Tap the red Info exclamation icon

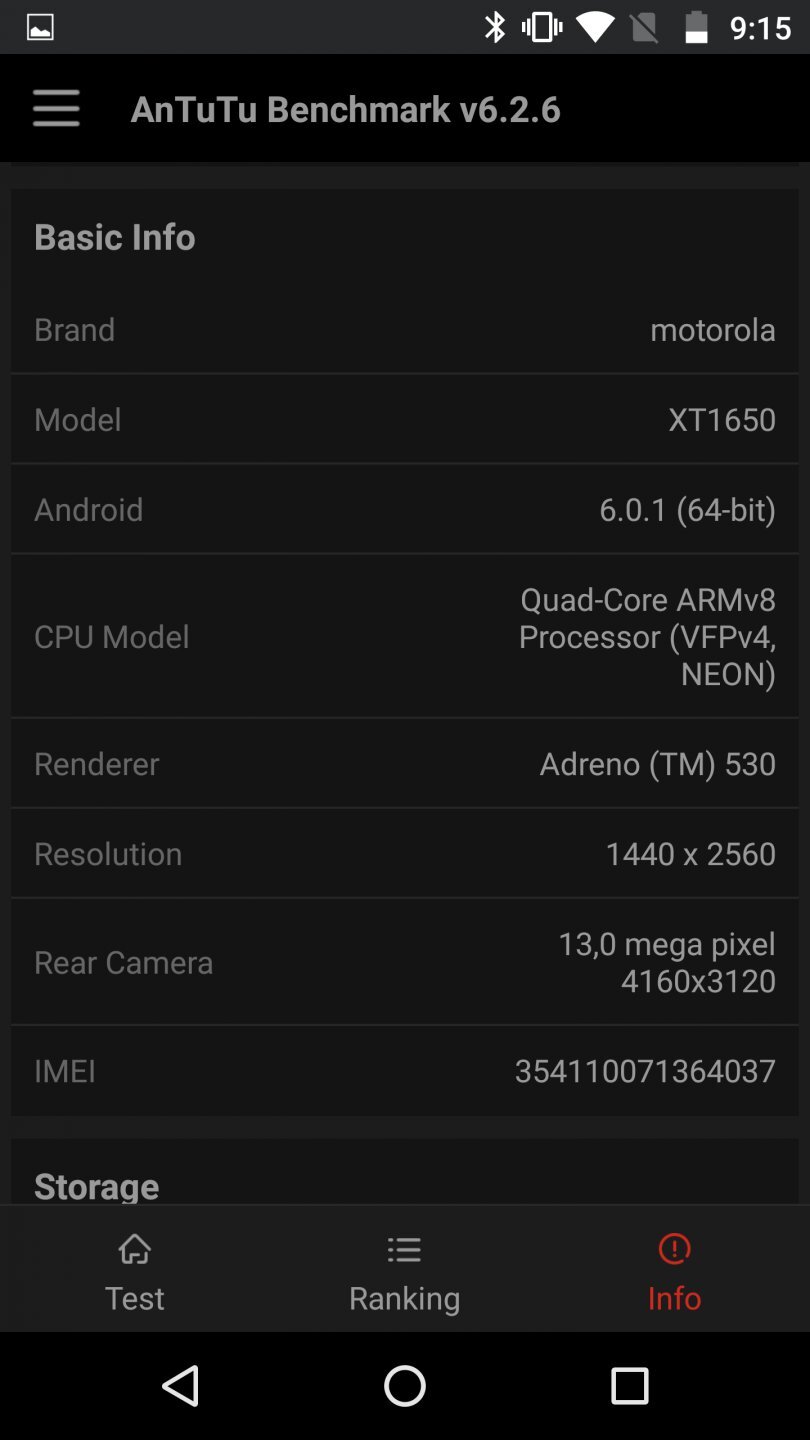pos(673,1249)
